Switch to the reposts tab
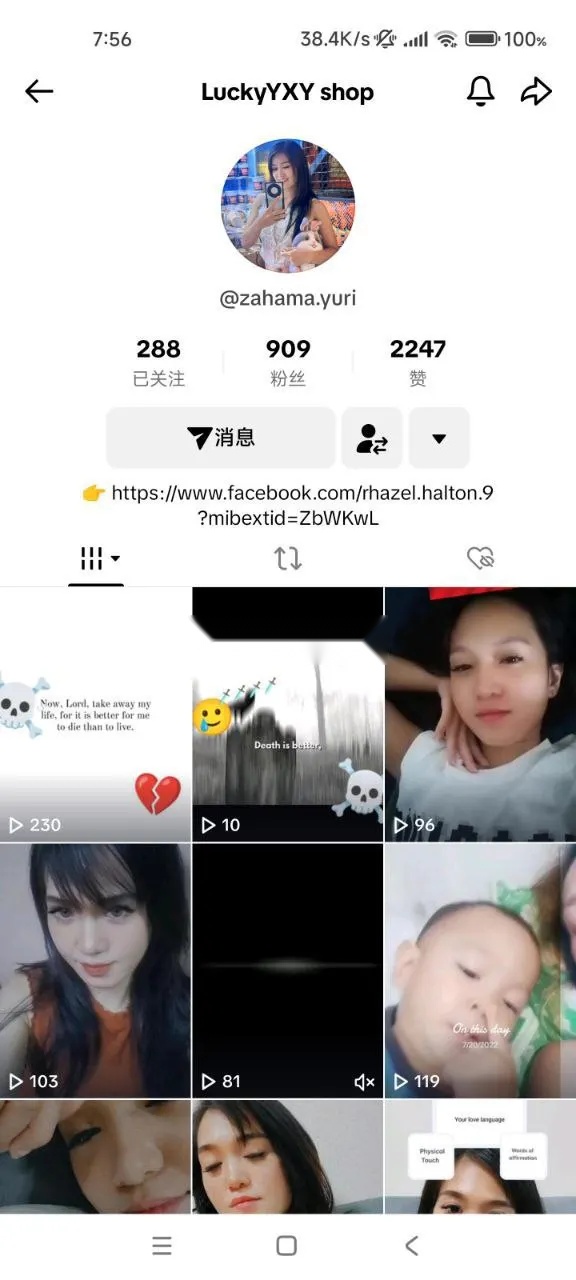The height and width of the screenshot is (1280, 576). click(288, 559)
